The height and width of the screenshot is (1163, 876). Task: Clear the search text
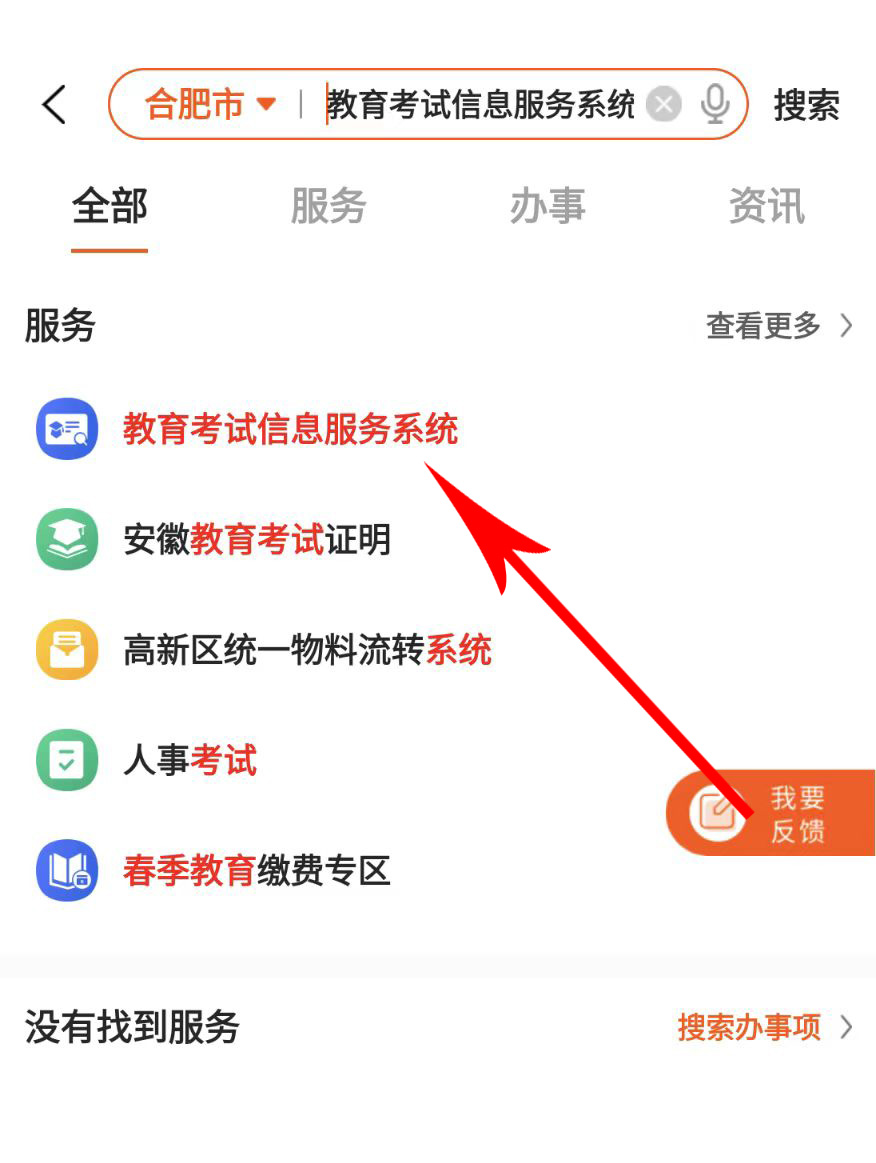coord(663,105)
